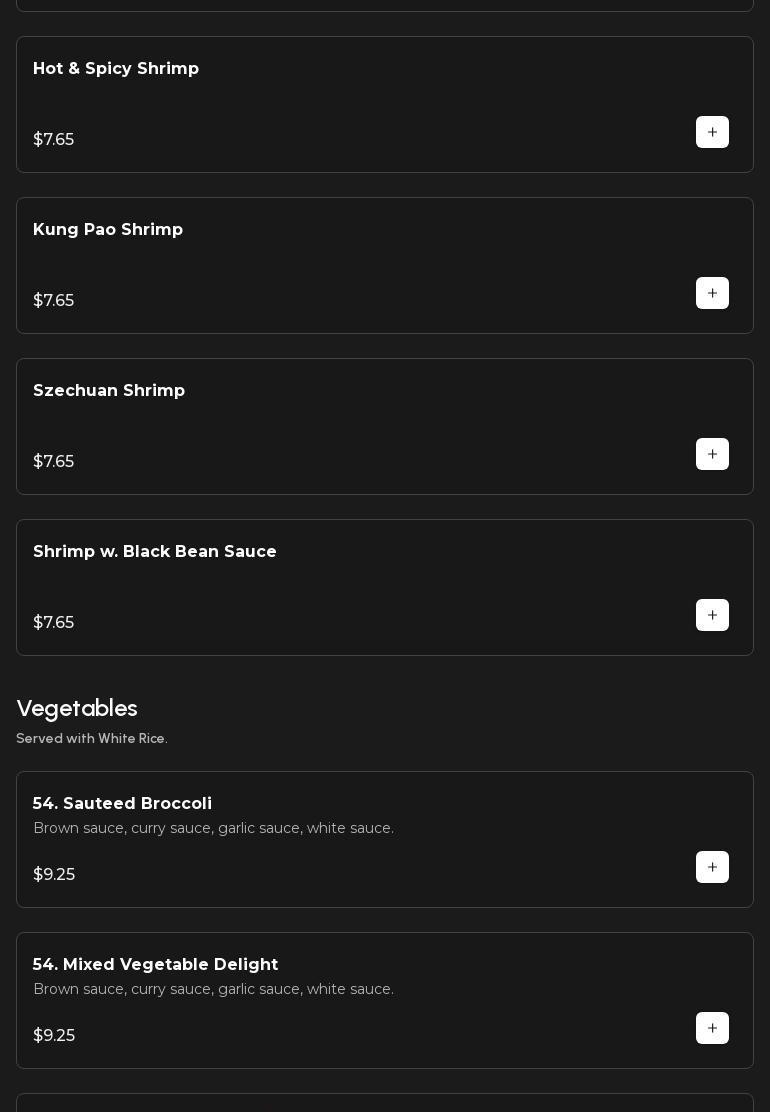
Task: Add Hot & Spicy Shrimp to order
Action: pos(712,132)
